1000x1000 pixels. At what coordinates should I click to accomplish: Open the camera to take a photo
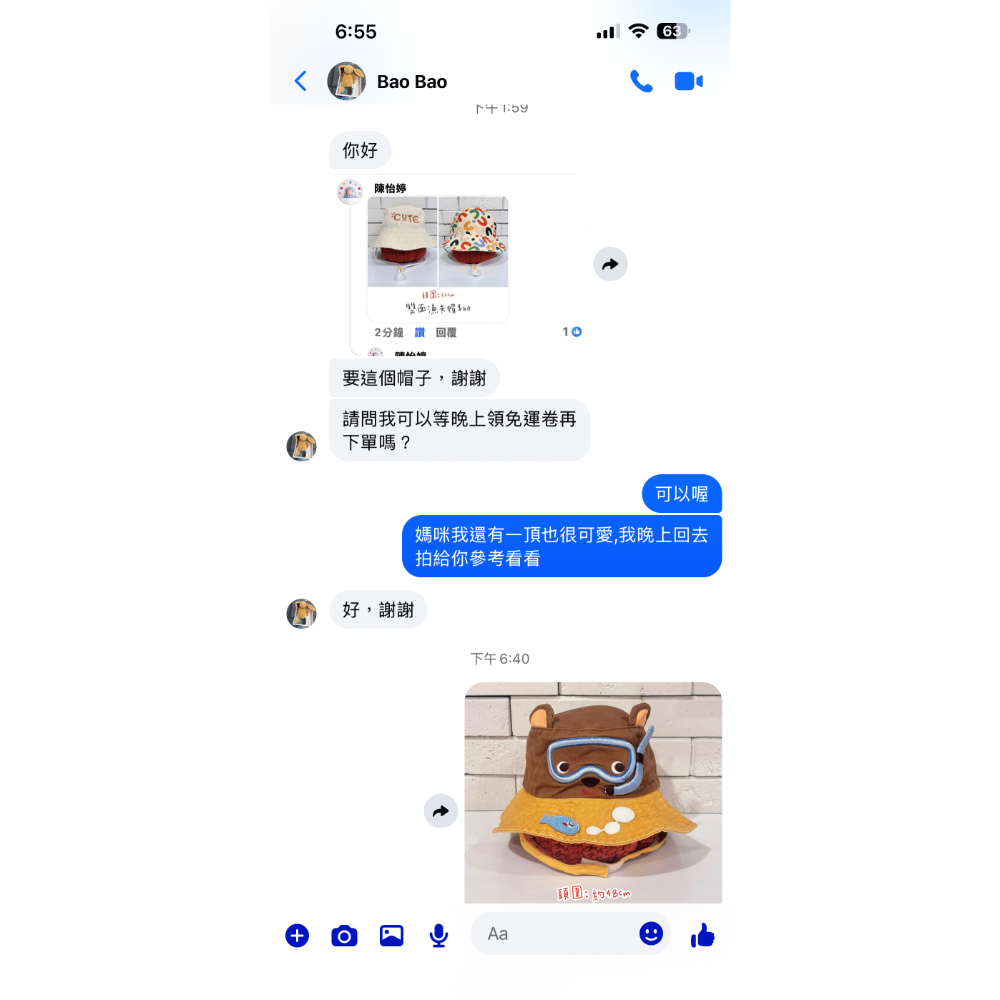click(x=344, y=935)
